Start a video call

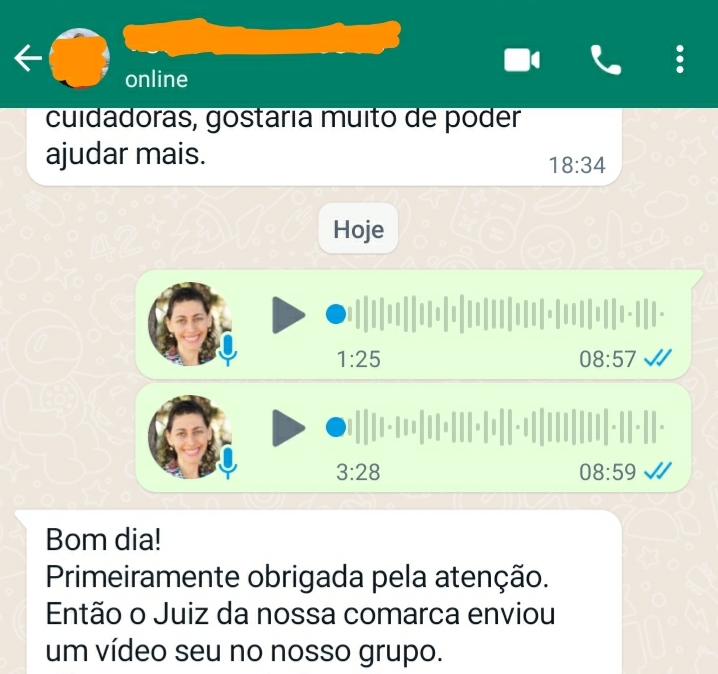[x=520, y=60]
